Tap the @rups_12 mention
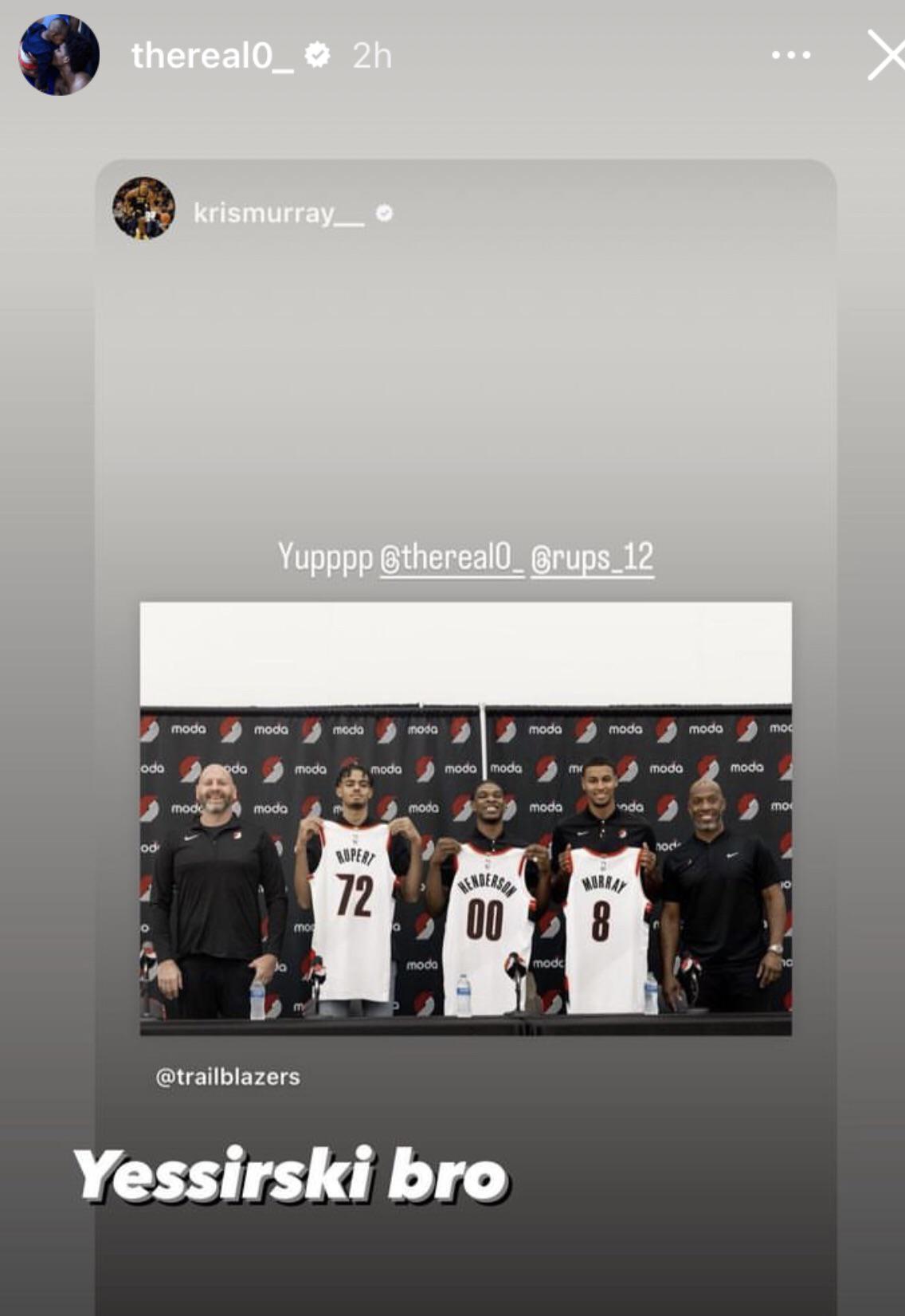This screenshot has height=1316, width=905. [592, 558]
